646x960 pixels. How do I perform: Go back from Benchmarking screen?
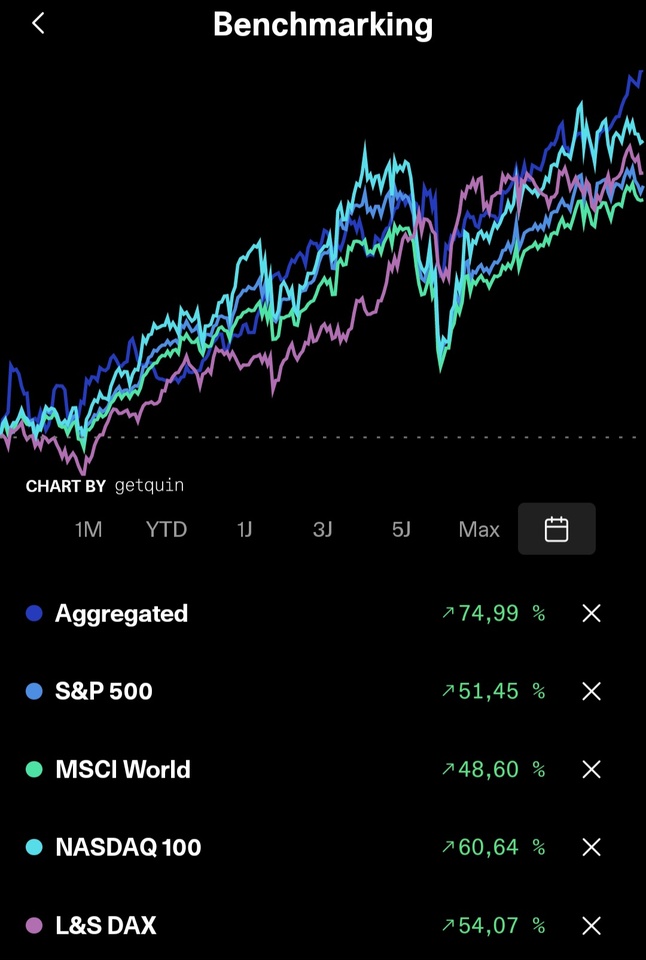[x=38, y=24]
